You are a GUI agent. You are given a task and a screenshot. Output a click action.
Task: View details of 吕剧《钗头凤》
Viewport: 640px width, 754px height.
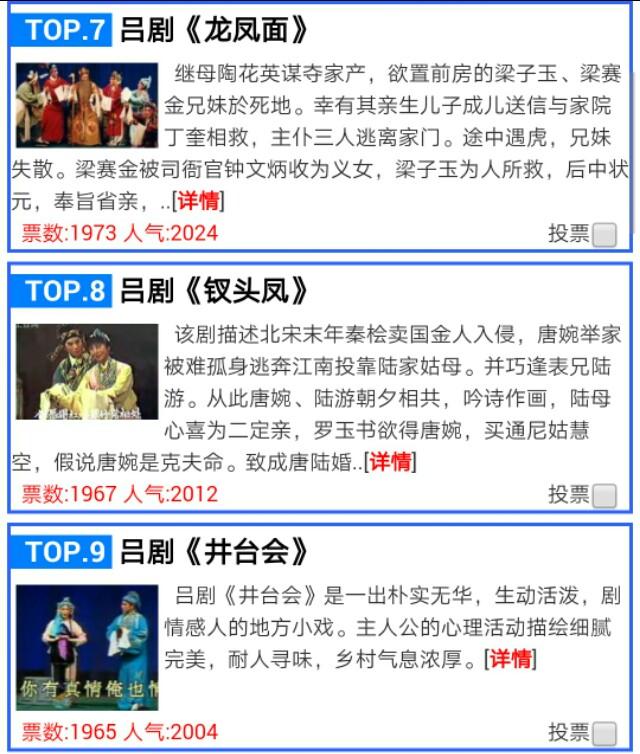[x=391, y=462]
